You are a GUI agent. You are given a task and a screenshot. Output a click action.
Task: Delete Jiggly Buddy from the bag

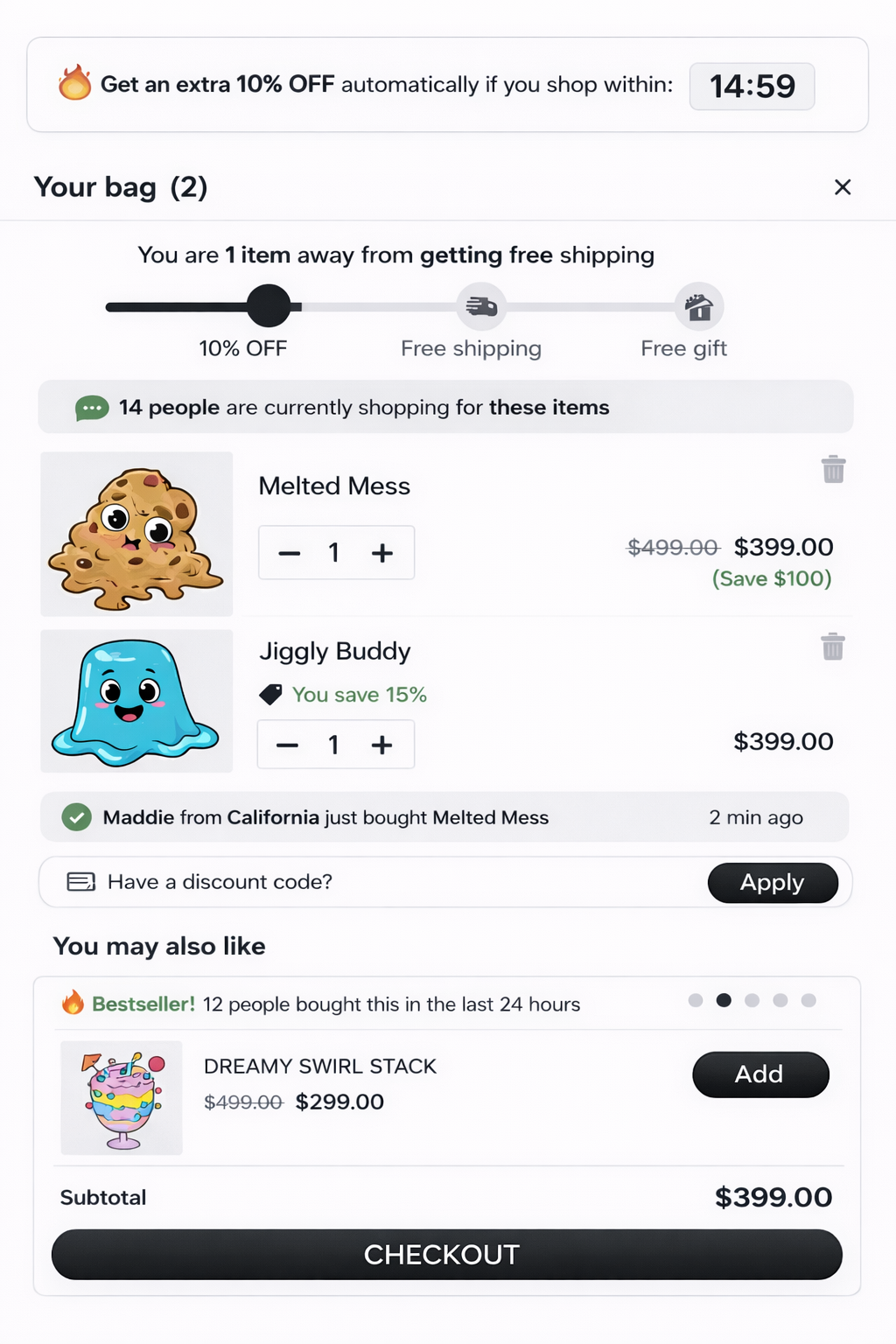[832, 647]
